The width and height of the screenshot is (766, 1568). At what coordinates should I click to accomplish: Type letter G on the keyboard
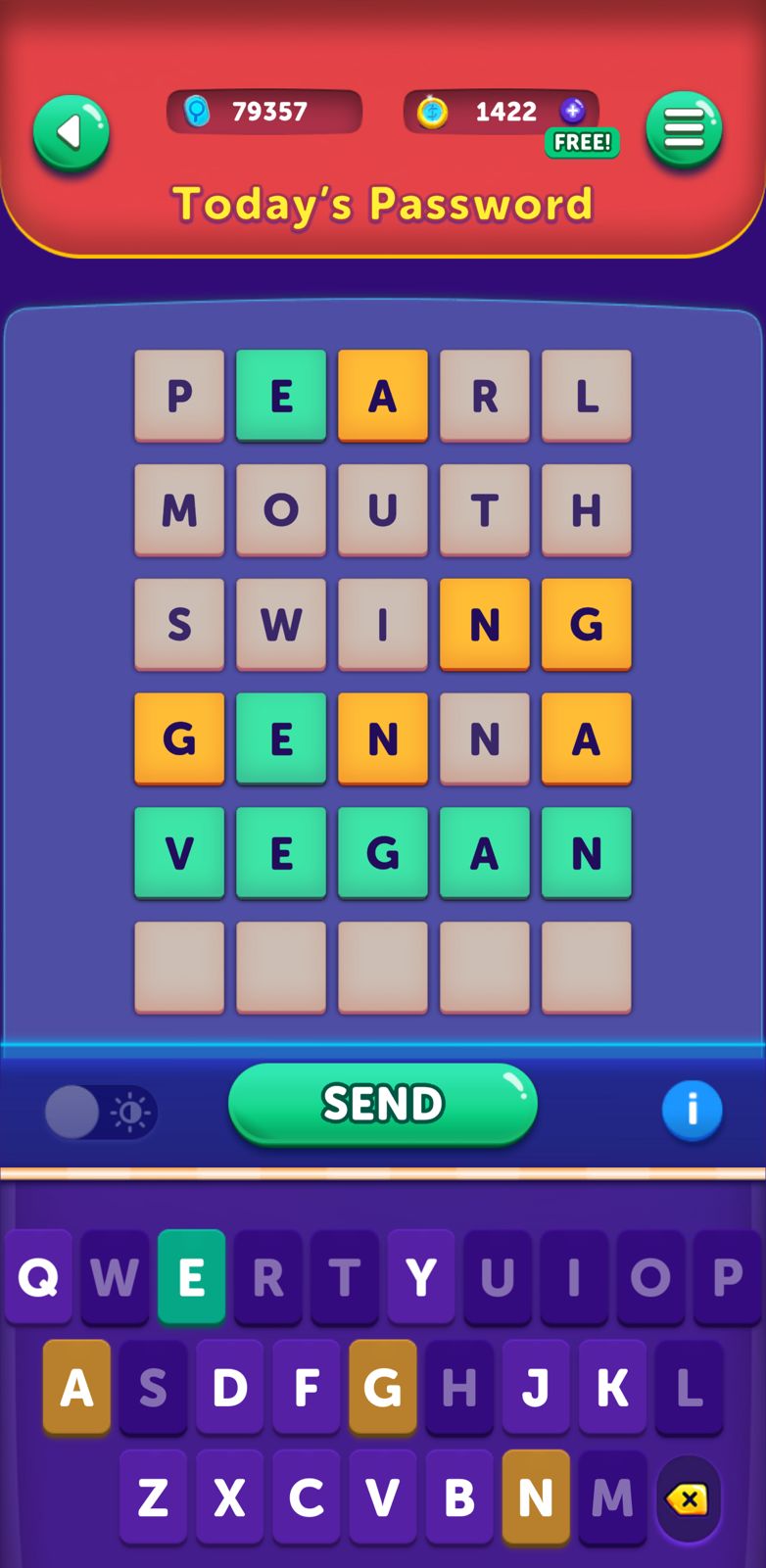click(383, 1387)
